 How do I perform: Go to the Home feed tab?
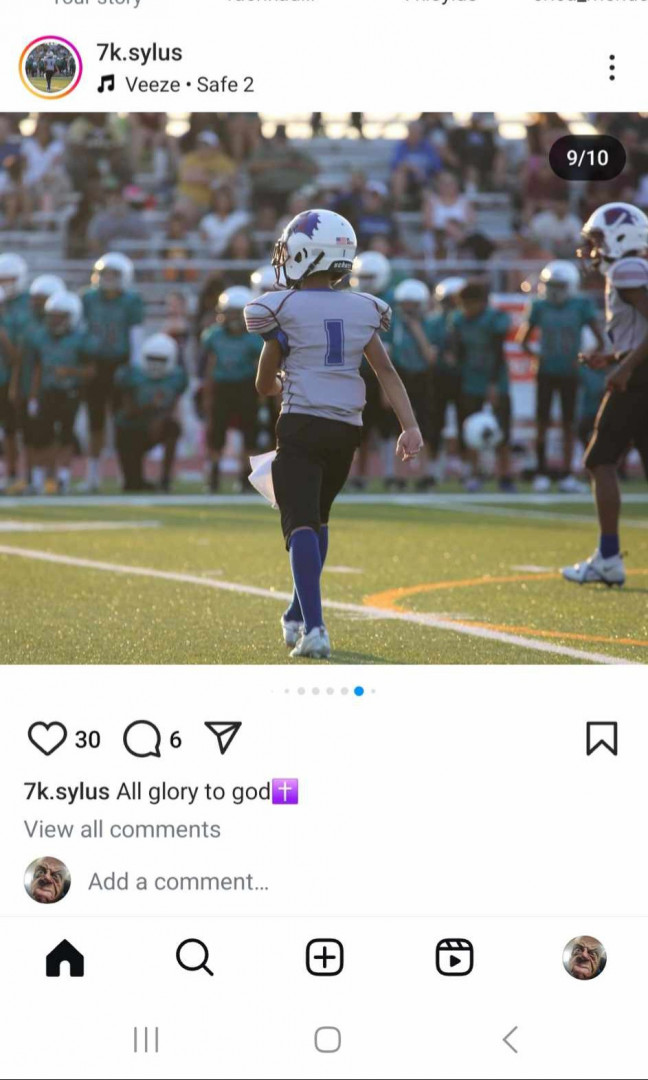[65, 958]
